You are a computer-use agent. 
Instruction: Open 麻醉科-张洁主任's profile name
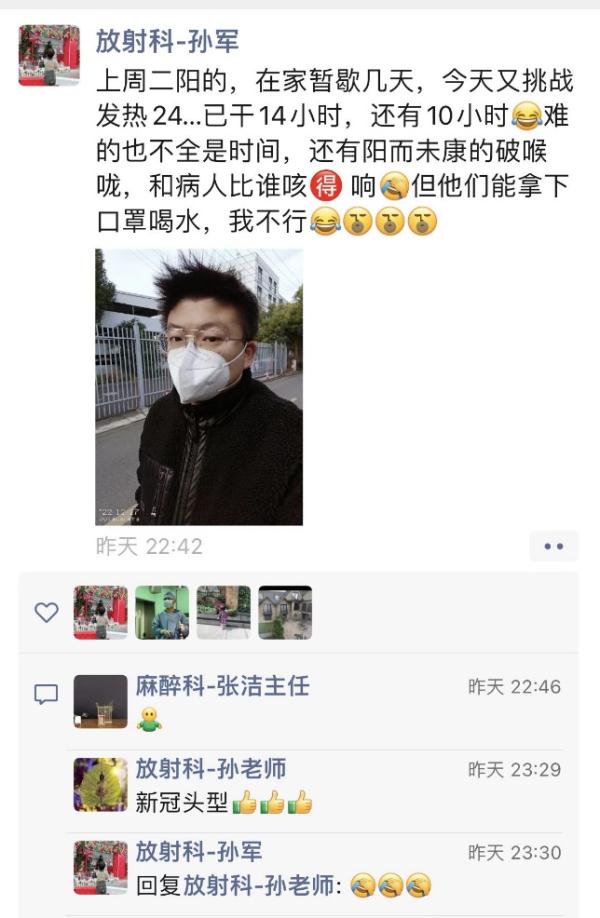point(222,686)
